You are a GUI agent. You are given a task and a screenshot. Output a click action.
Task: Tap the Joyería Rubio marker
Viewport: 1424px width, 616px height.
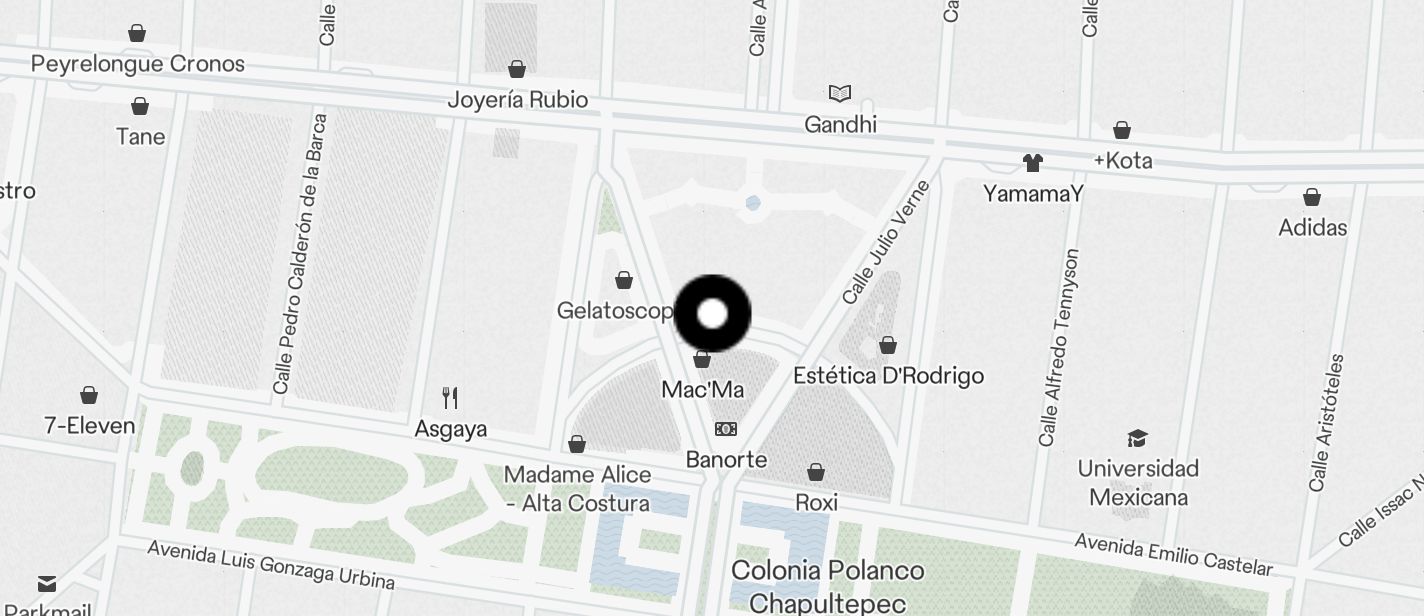click(517, 70)
